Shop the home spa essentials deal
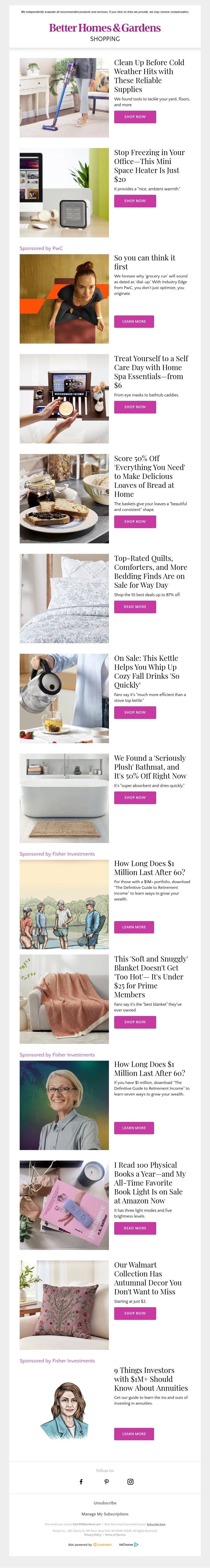The width and height of the screenshot is (210, 1568). point(134,407)
